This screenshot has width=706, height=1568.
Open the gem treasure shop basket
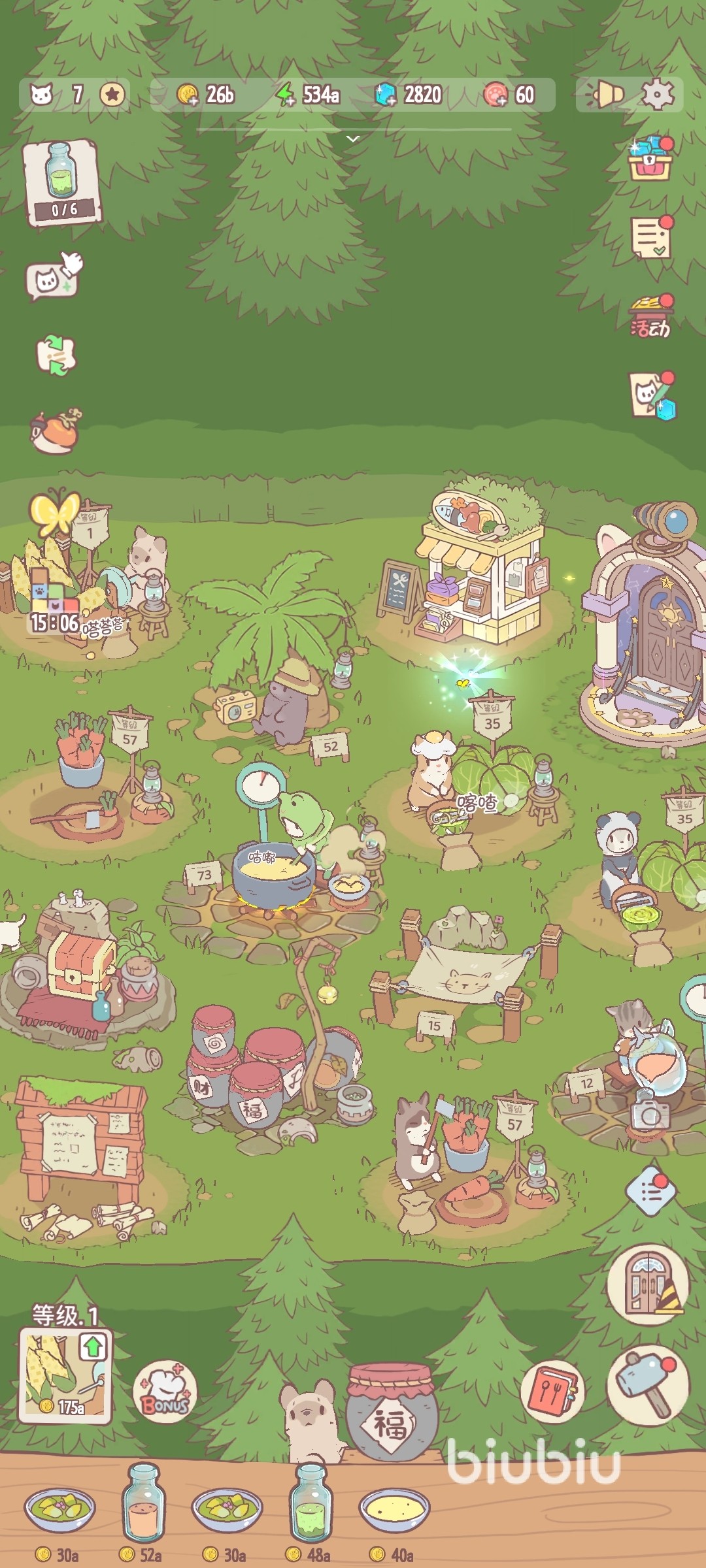pos(650,159)
